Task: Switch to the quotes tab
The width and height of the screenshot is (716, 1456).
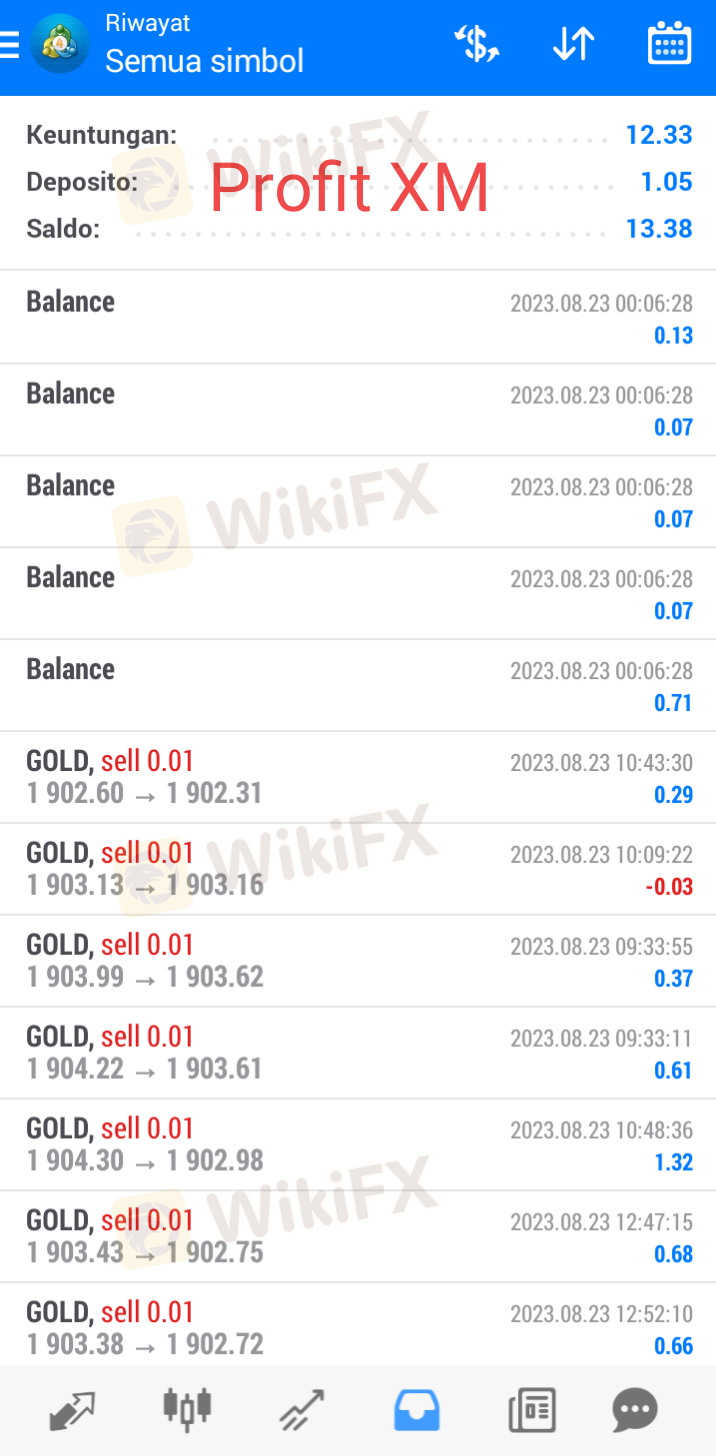Action: [x=72, y=1410]
